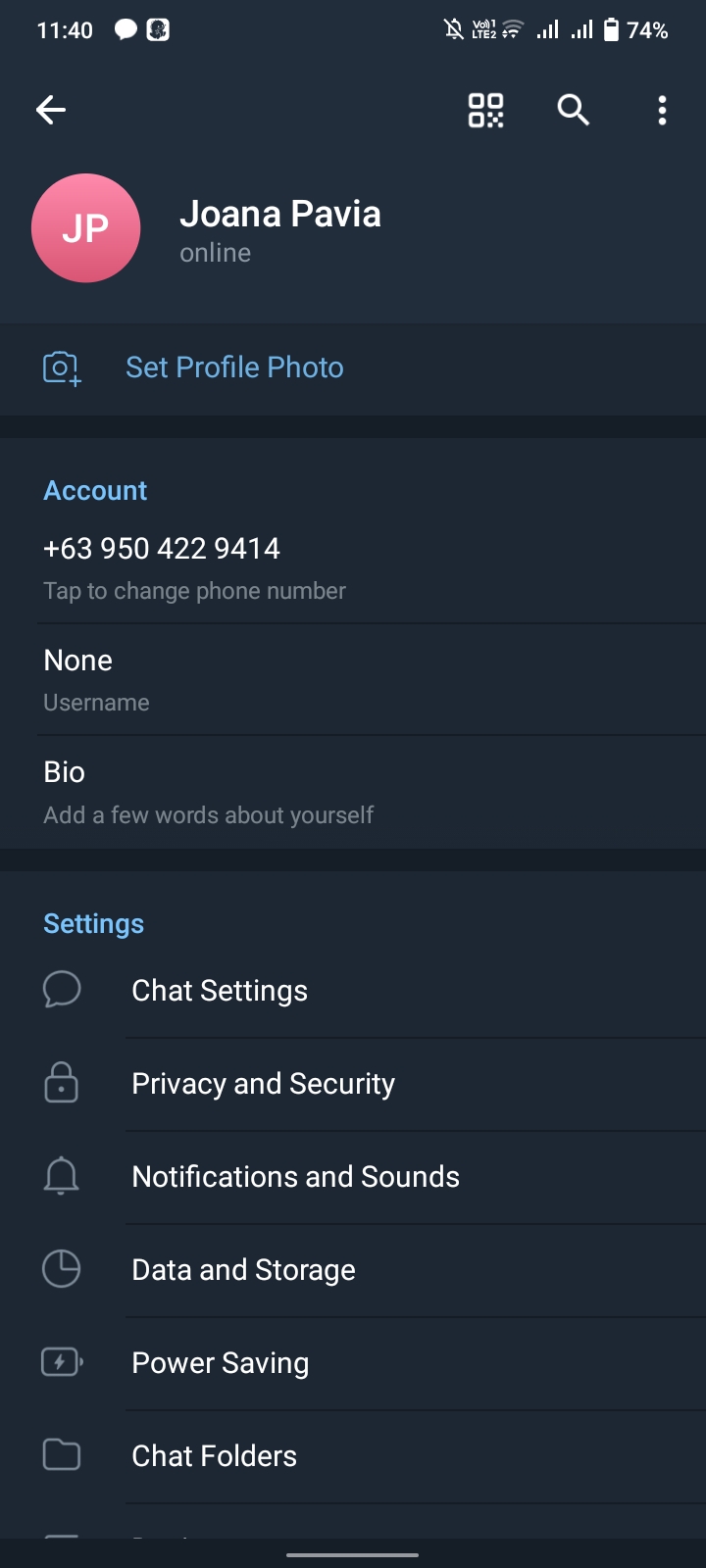Go back using the arrow icon
The width and height of the screenshot is (706, 1568).
[51, 110]
